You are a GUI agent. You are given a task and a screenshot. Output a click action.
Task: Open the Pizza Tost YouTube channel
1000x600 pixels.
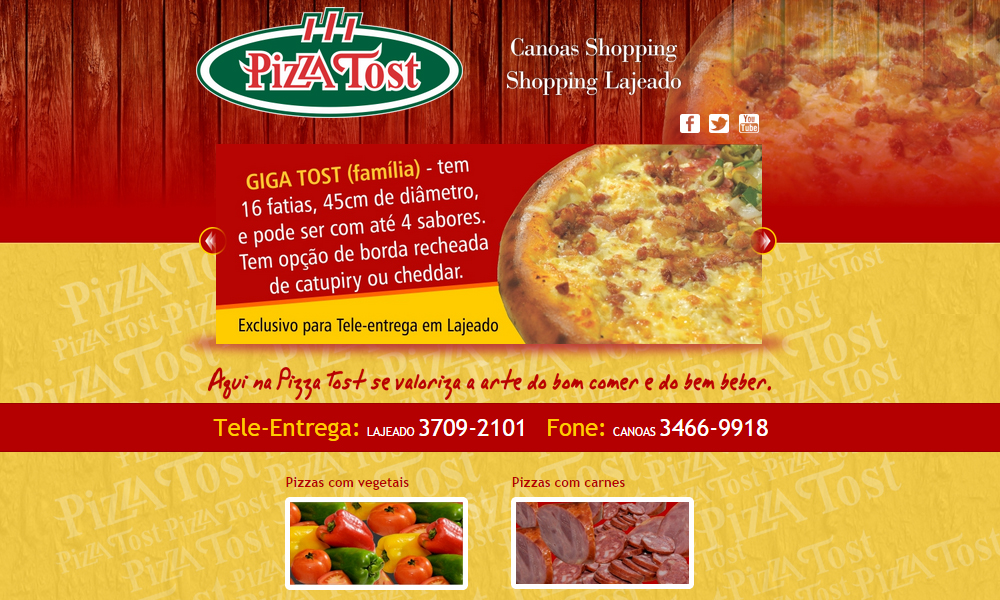click(749, 124)
